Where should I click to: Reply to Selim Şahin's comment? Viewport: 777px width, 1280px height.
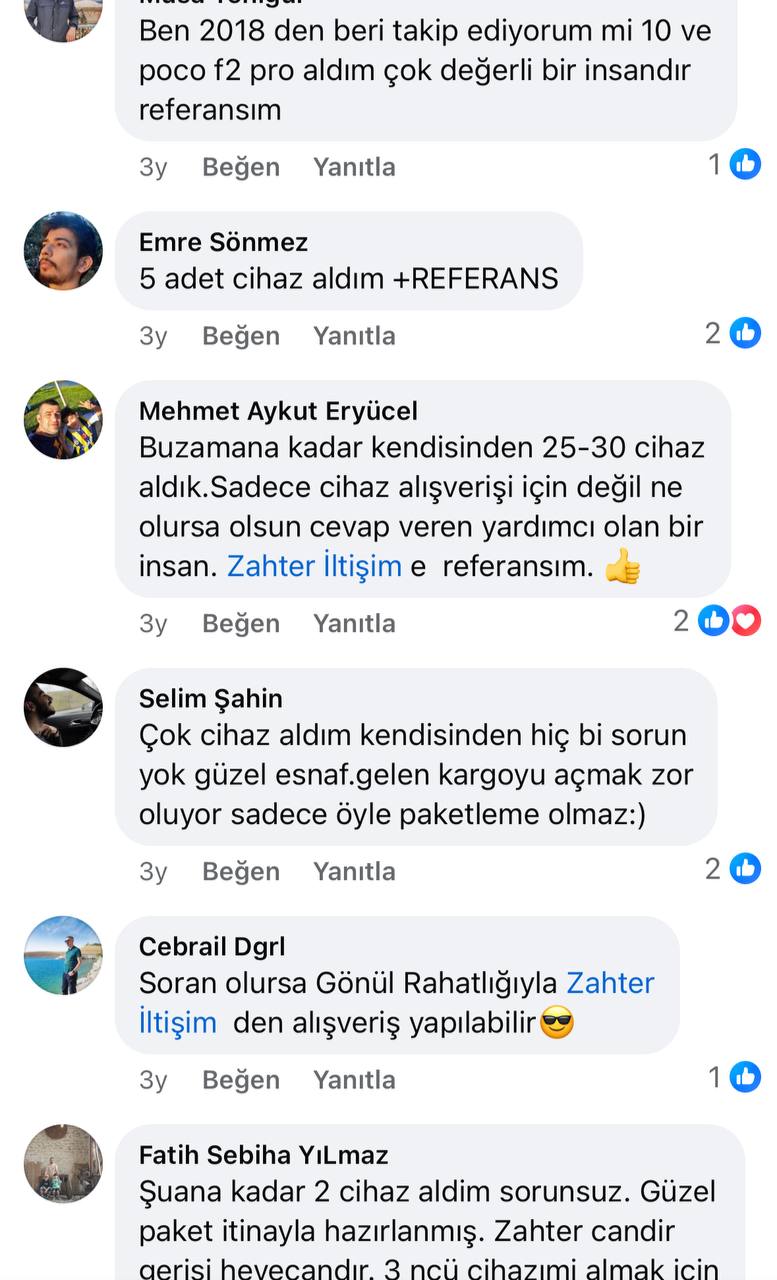pyautogui.click(x=354, y=870)
